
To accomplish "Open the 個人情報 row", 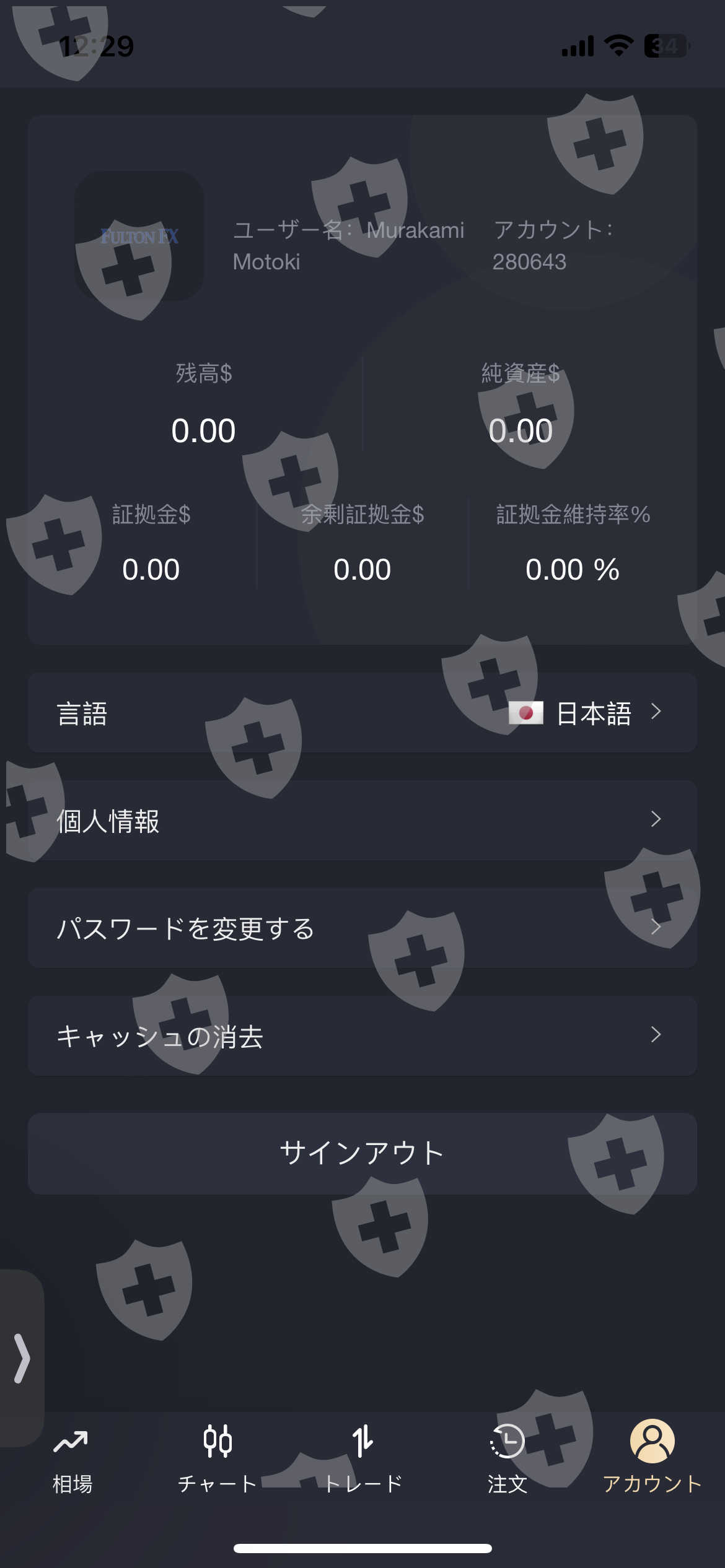I will point(362,821).
